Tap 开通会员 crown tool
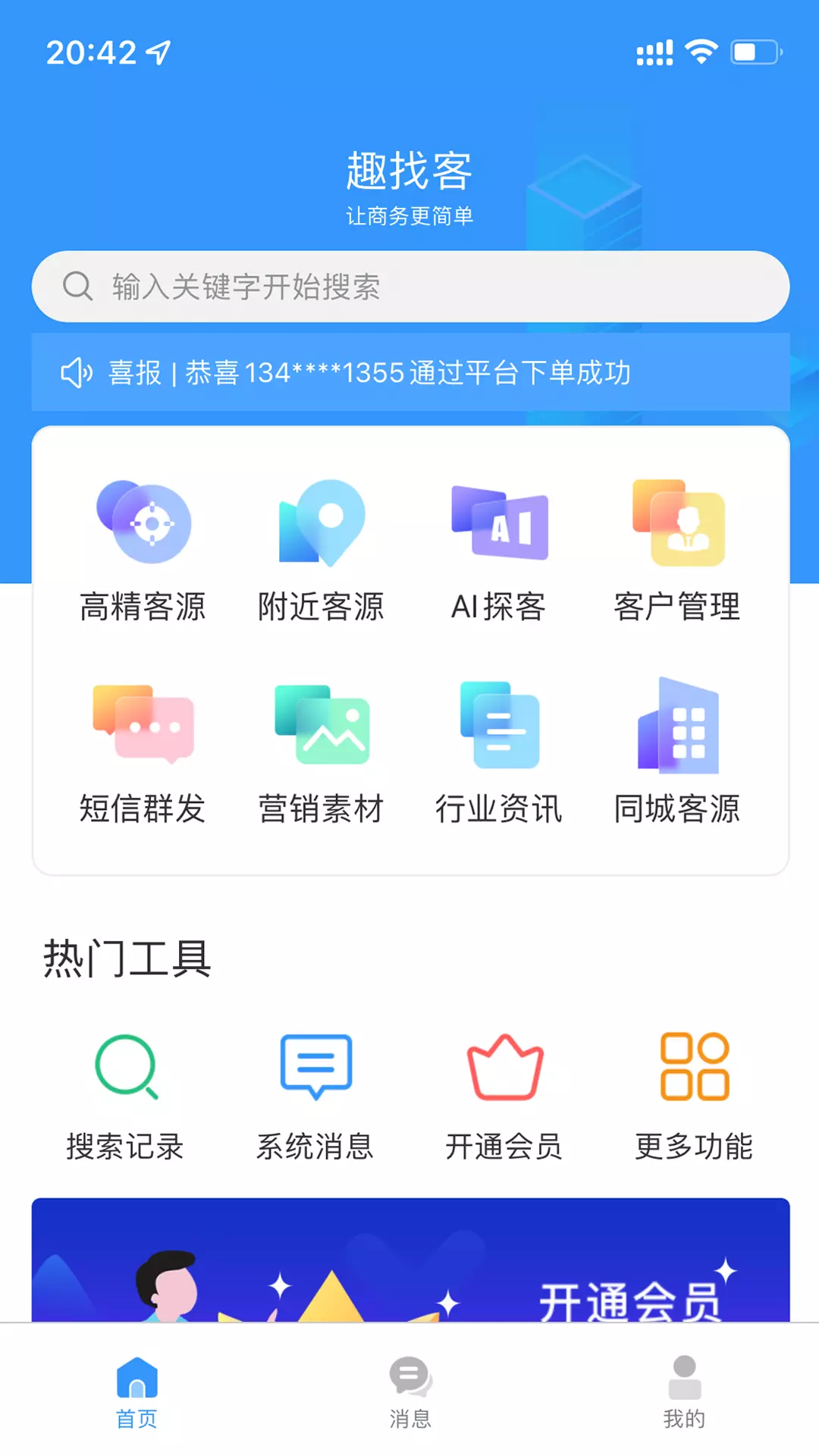The image size is (819, 1456). coord(504,1098)
